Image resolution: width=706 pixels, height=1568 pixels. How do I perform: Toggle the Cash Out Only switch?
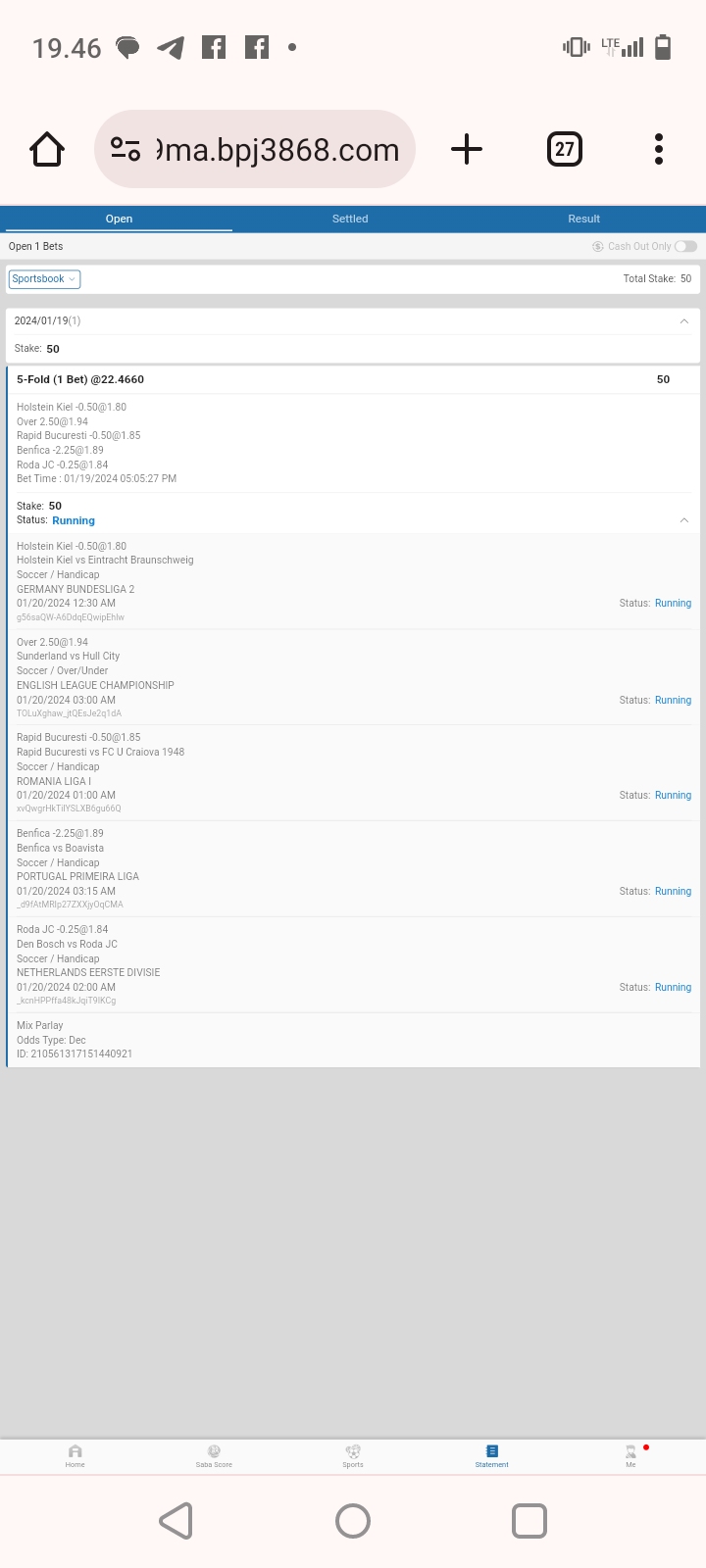tap(685, 246)
